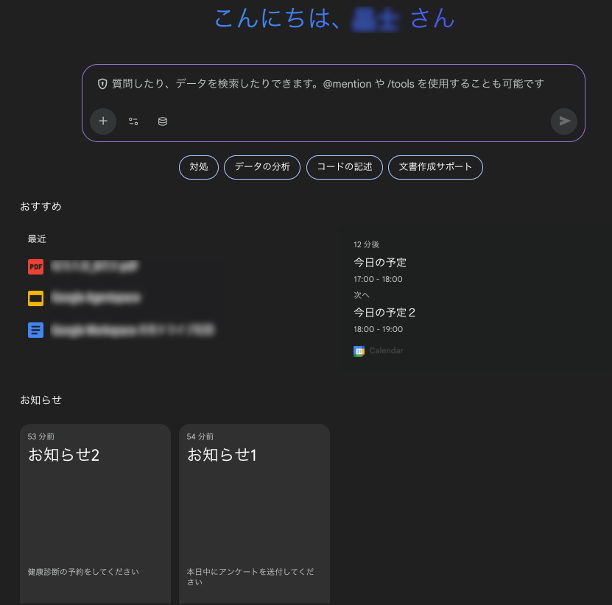Select the データの分析 chip
Screen dimensions: 612x605
tap(262, 168)
